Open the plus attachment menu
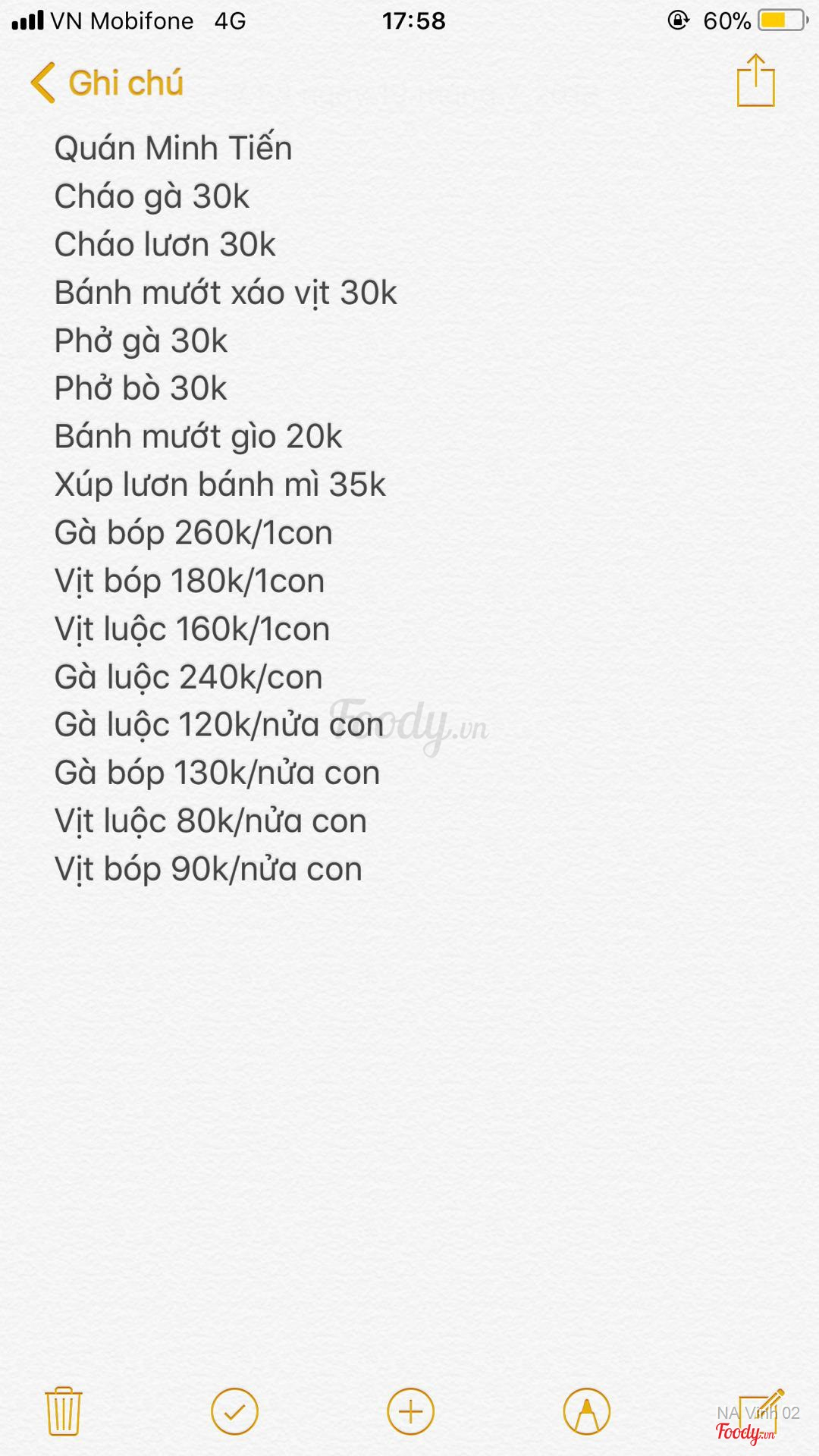The width and height of the screenshot is (819, 1456). (410, 1411)
